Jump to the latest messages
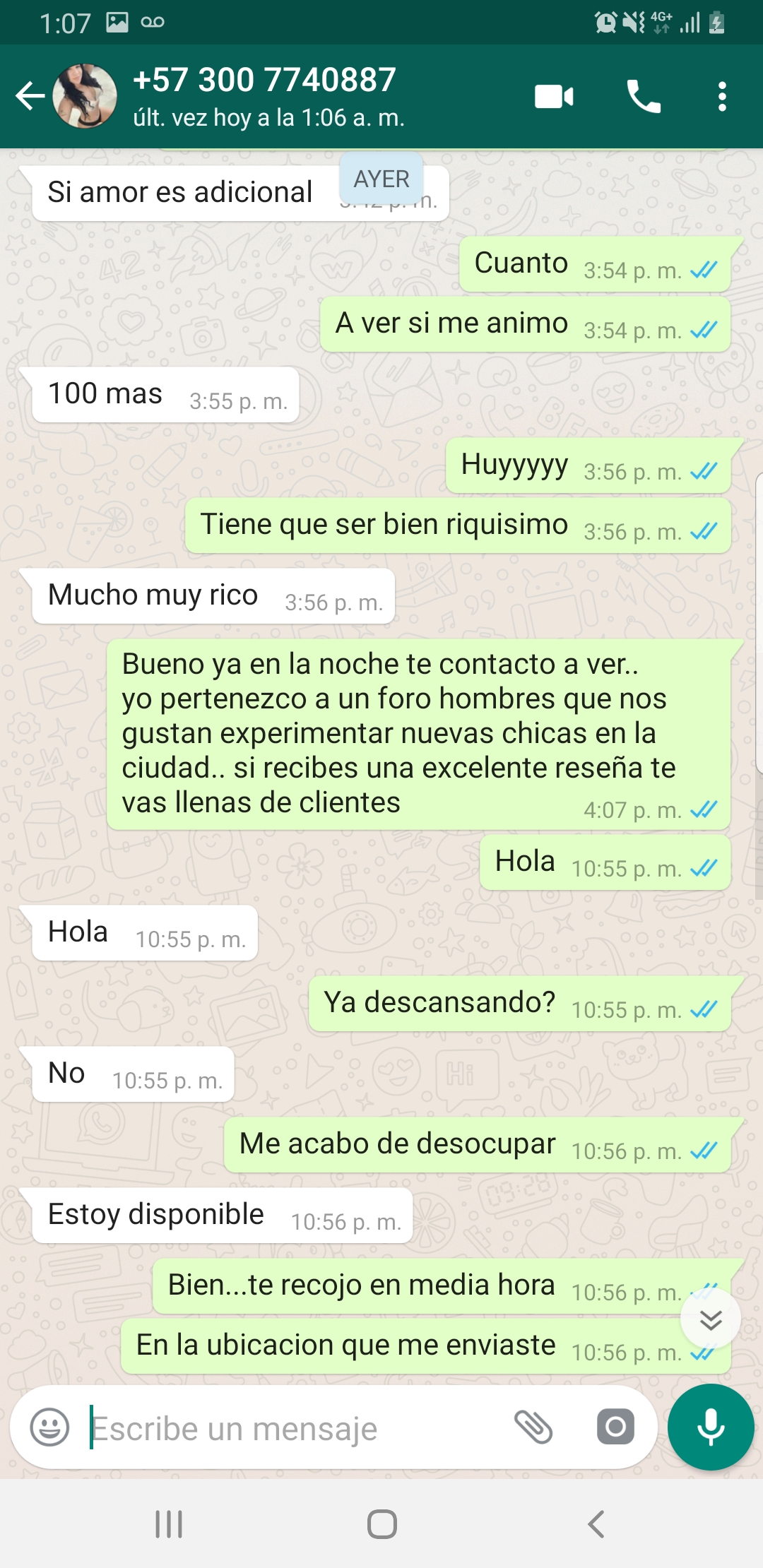 point(710,1319)
